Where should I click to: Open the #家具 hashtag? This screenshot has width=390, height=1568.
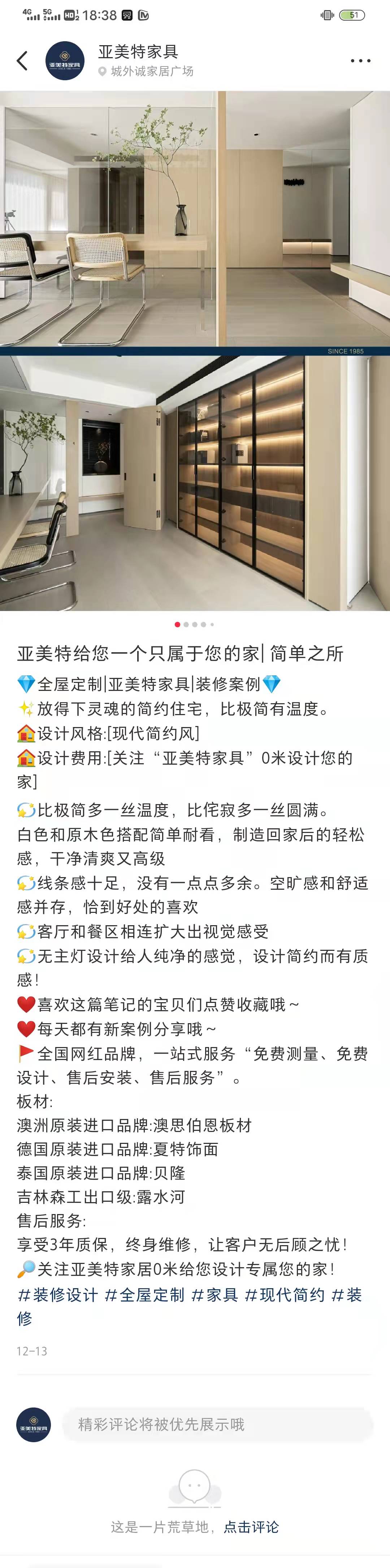click(215, 1295)
